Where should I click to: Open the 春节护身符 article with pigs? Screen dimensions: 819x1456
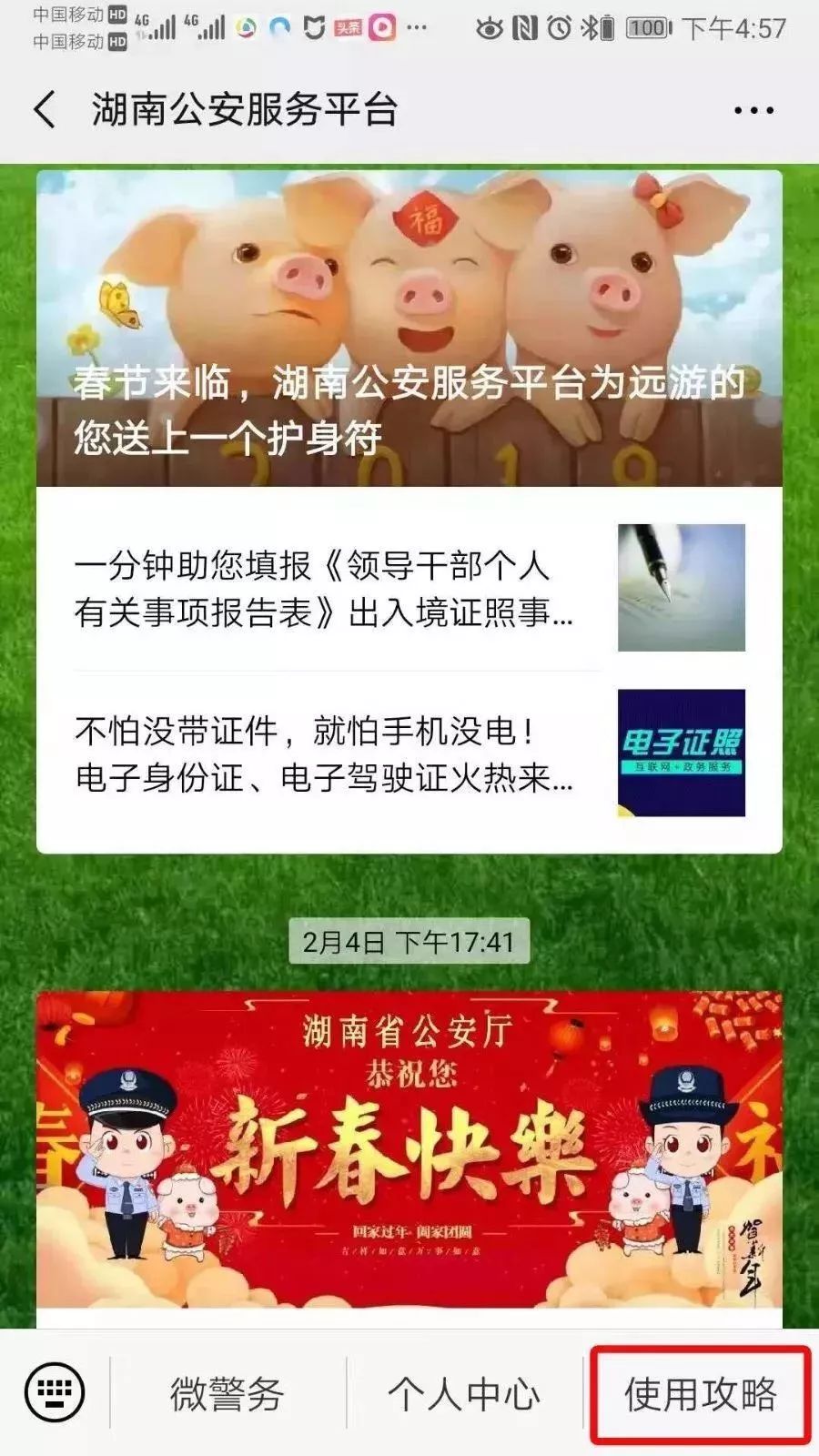[409, 328]
